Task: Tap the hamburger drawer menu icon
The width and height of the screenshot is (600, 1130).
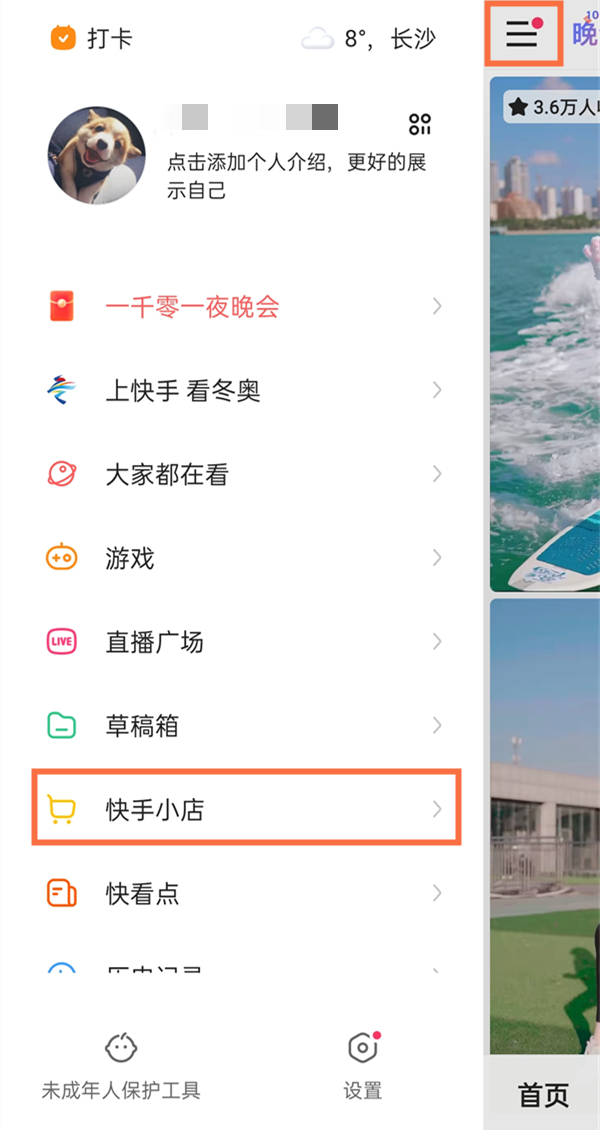Action: [524, 34]
